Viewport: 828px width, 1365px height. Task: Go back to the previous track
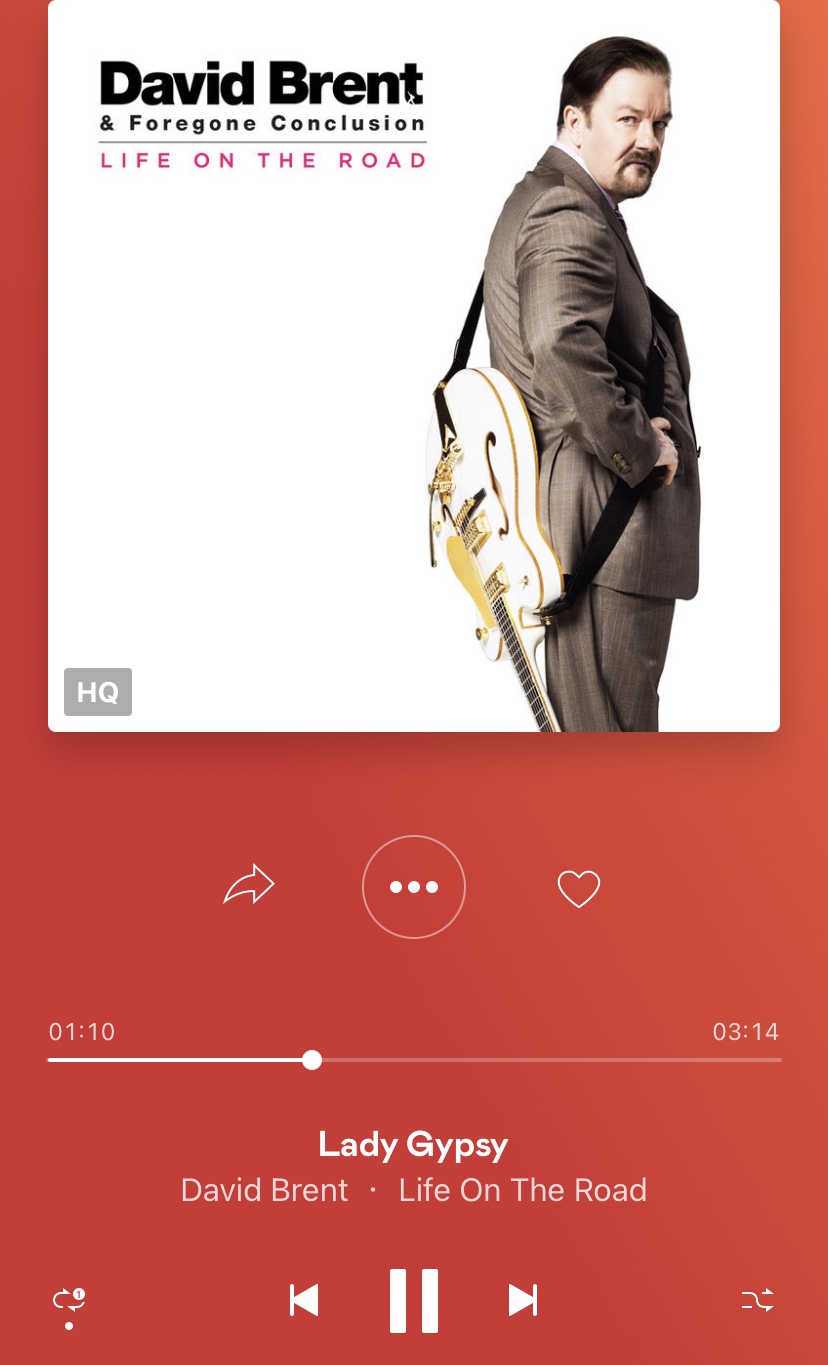tap(304, 1300)
